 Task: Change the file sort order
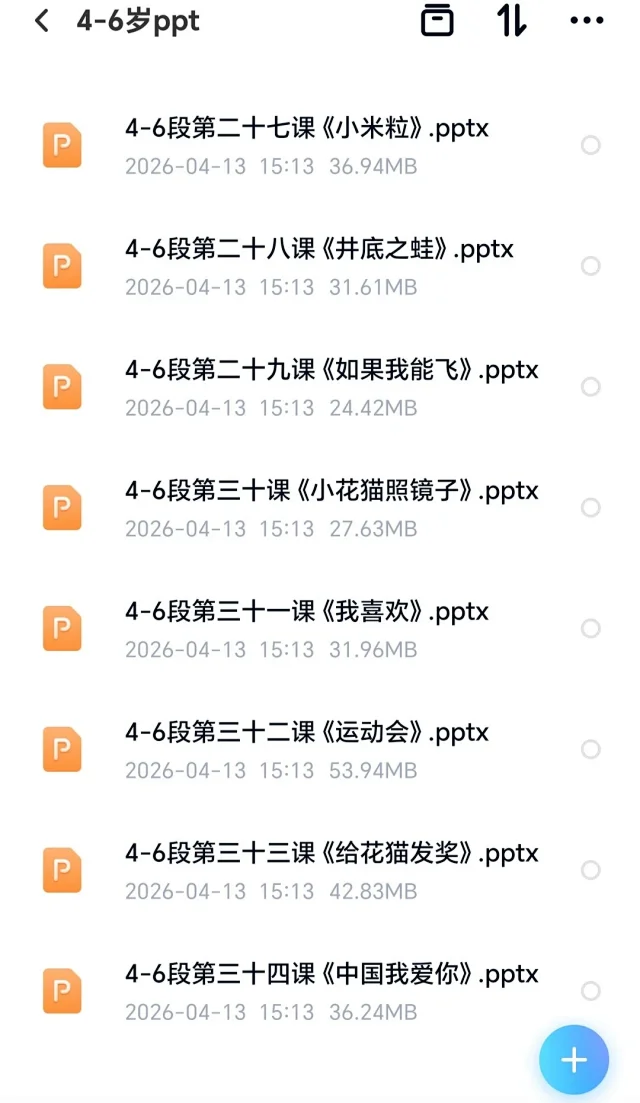pyautogui.click(x=512, y=21)
